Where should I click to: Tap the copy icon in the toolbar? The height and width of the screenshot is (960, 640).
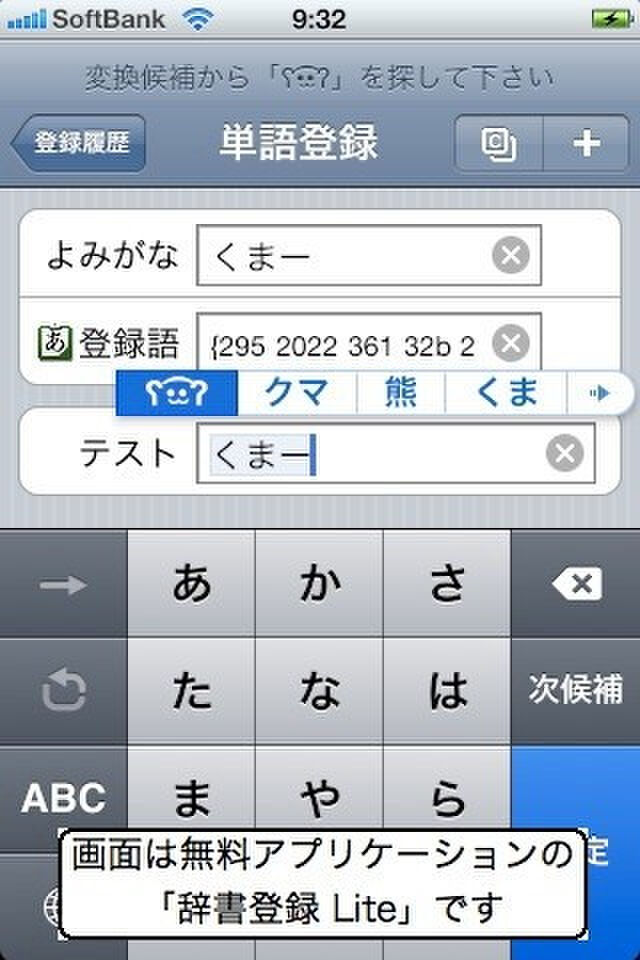(498, 144)
